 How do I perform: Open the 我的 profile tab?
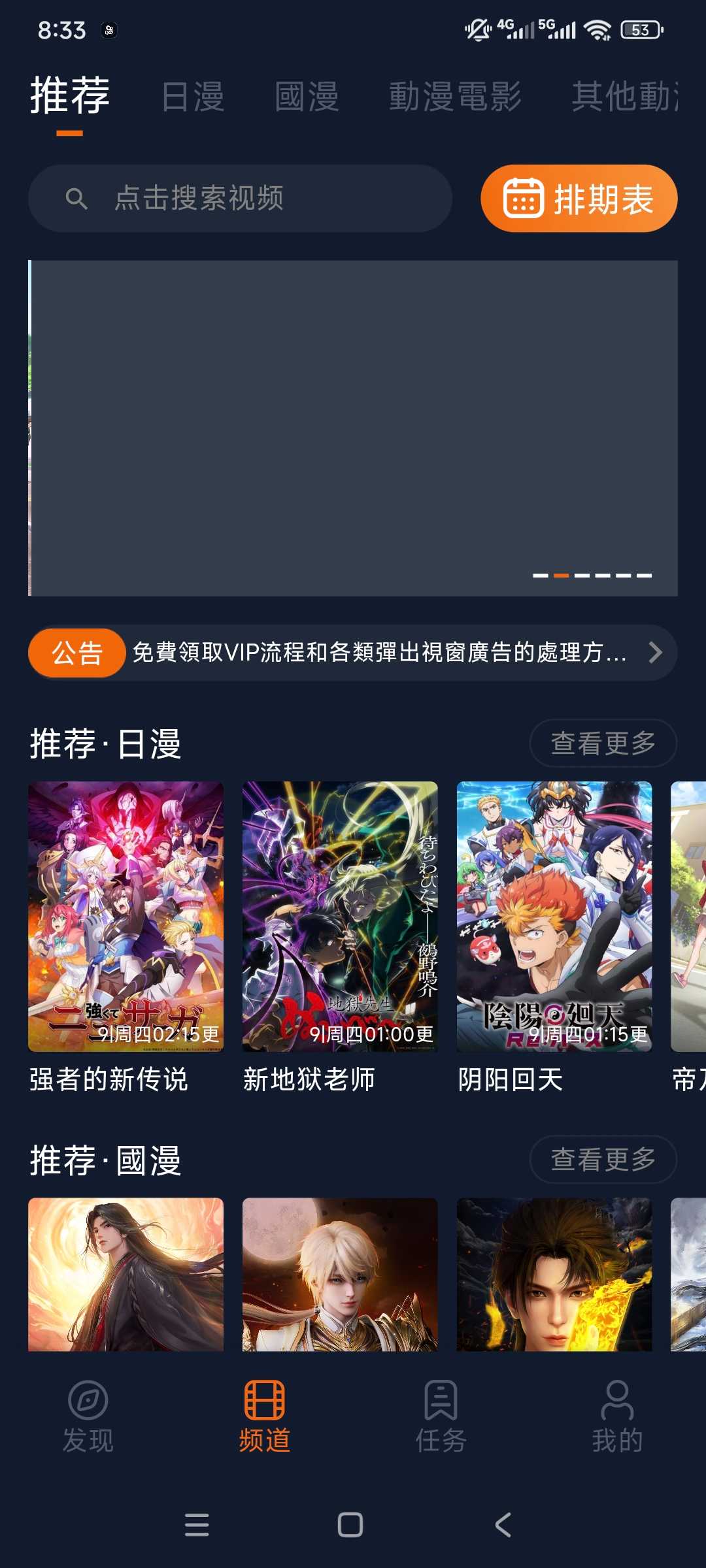pyautogui.click(x=617, y=1416)
